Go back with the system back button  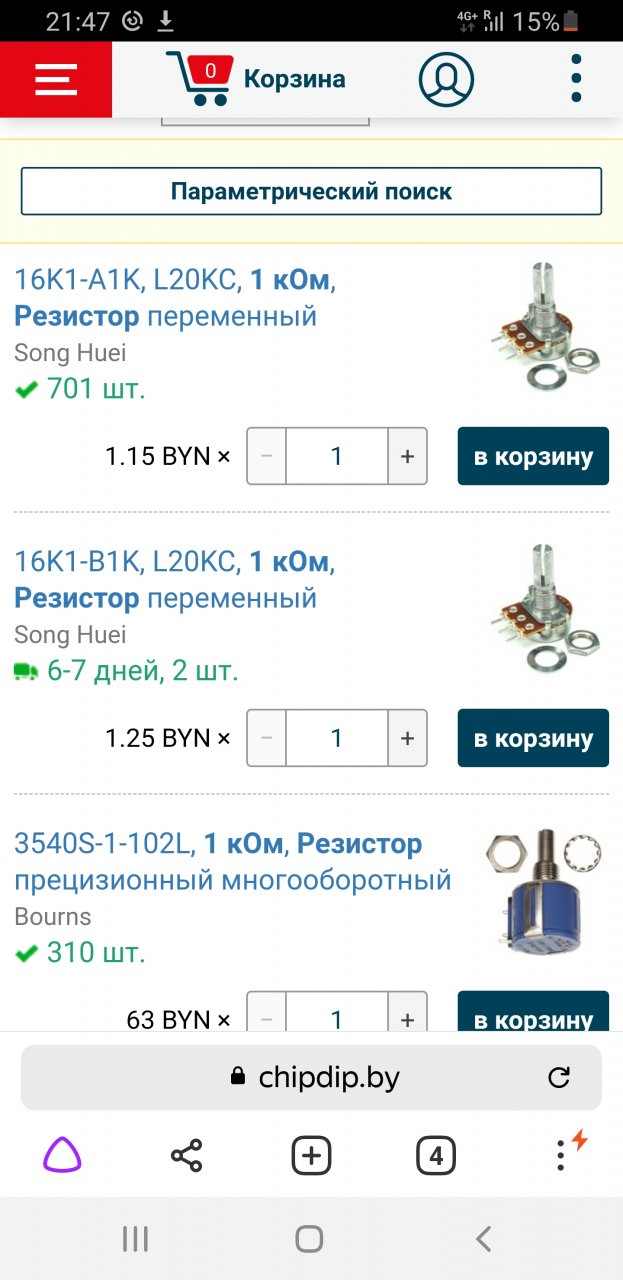point(483,1239)
